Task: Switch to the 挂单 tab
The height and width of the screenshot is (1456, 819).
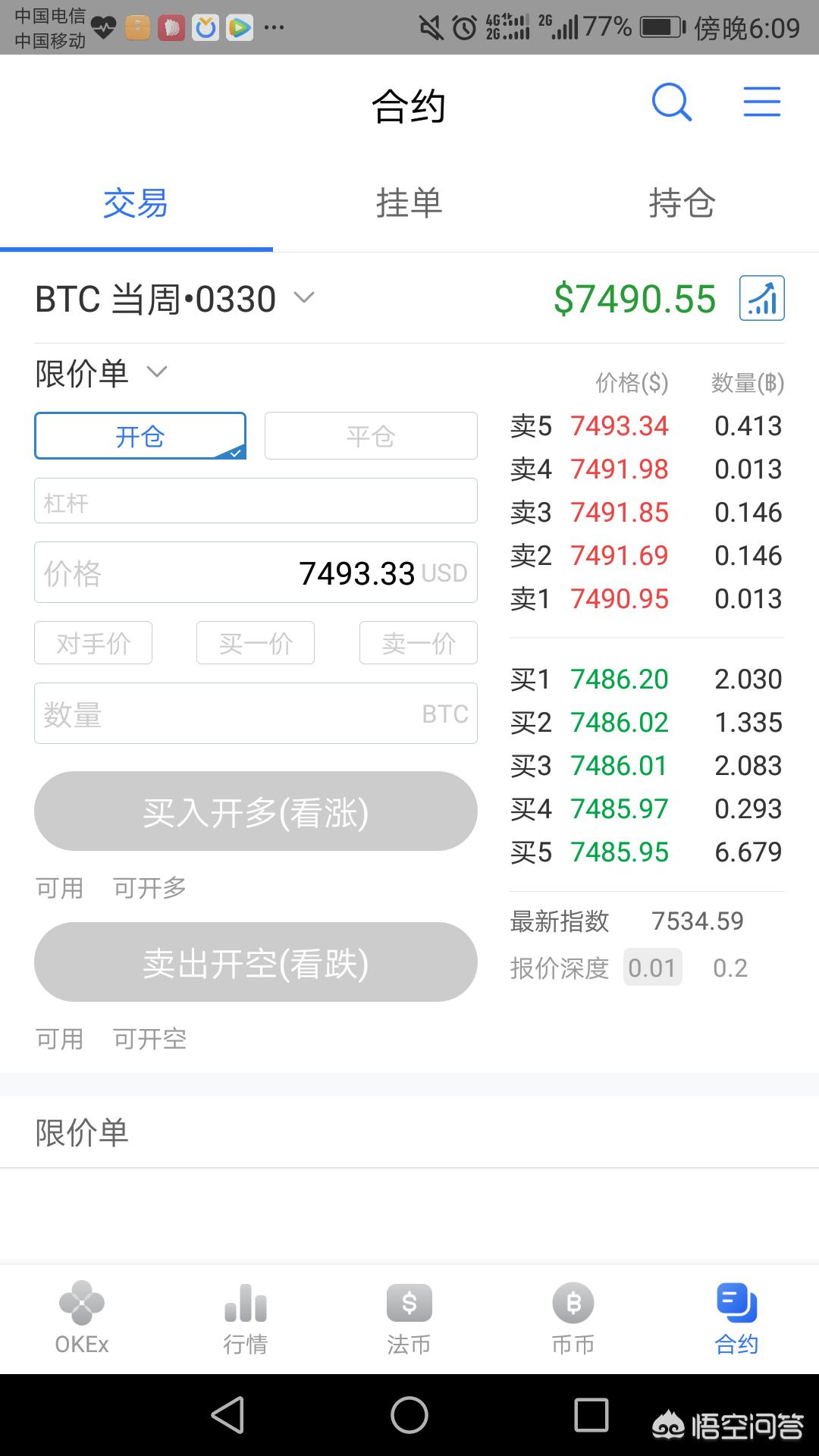Action: 409,203
